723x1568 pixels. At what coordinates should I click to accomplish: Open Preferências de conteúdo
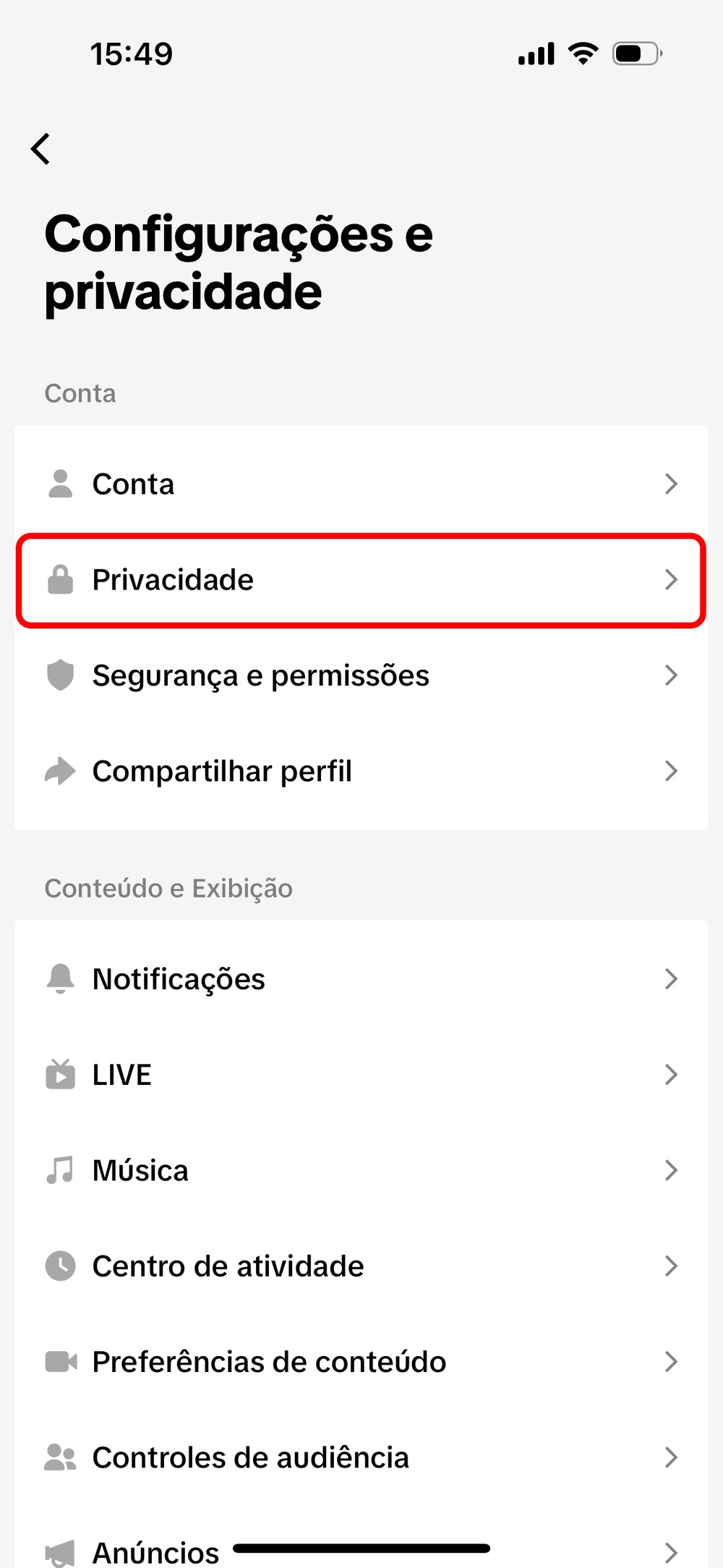click(x=360, y=1362)
